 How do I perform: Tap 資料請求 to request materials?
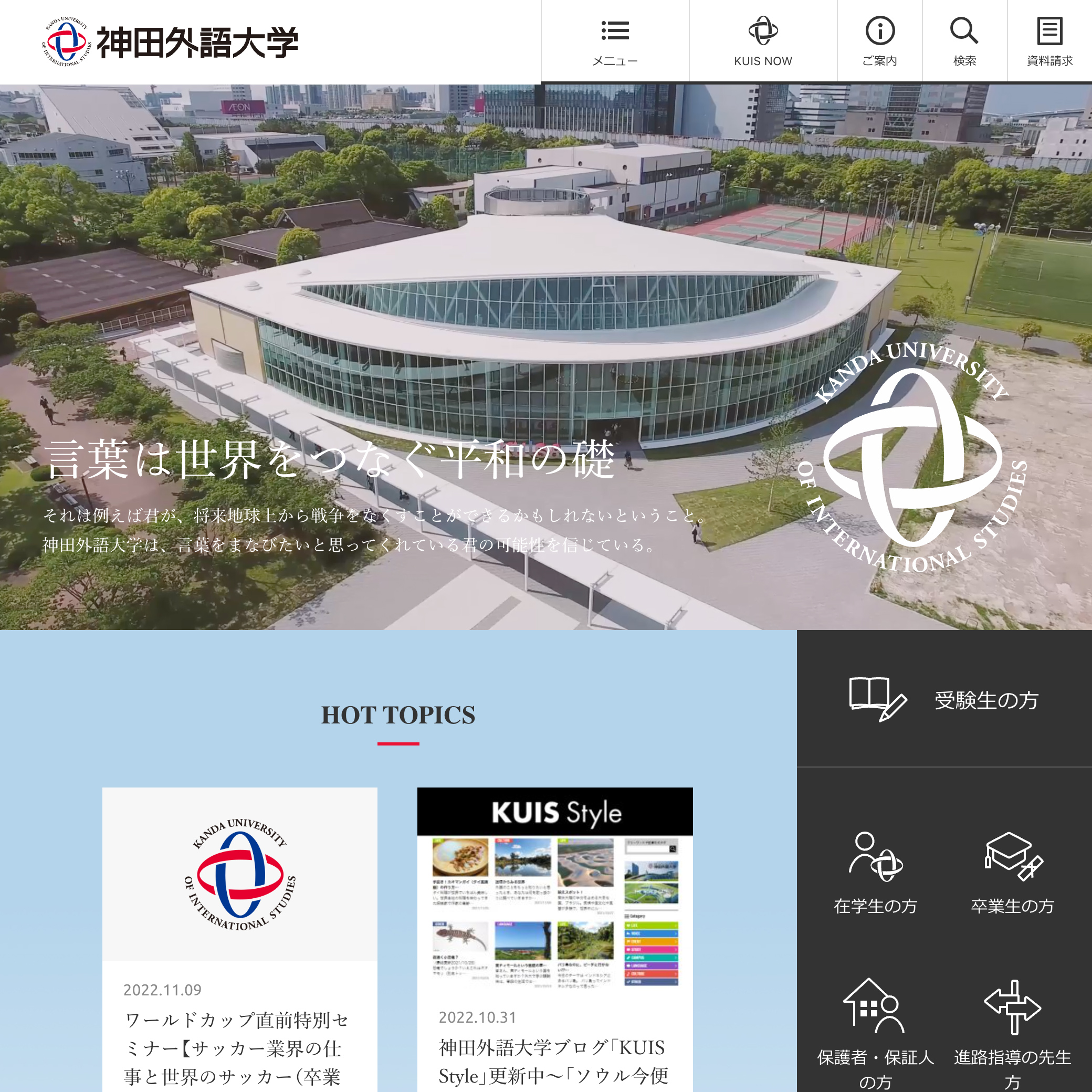(x=1049, y=41)
